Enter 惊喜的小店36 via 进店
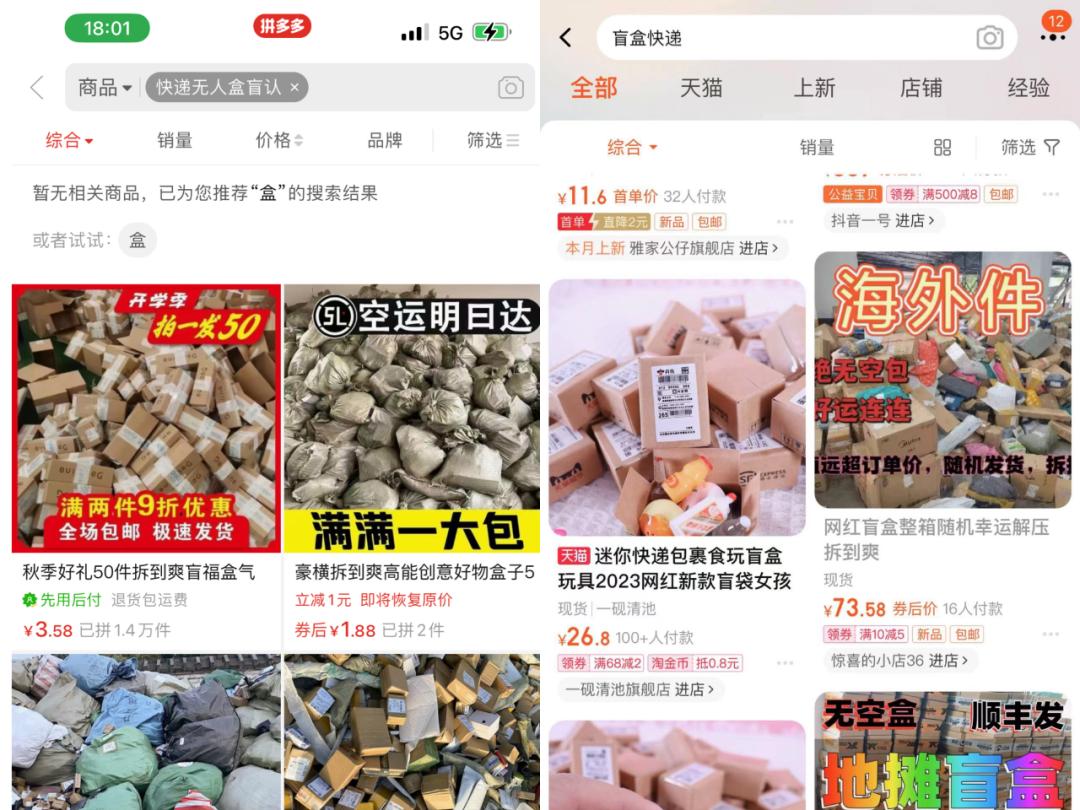The width and height of the screenshot is (1080, 810). (949, 660)
